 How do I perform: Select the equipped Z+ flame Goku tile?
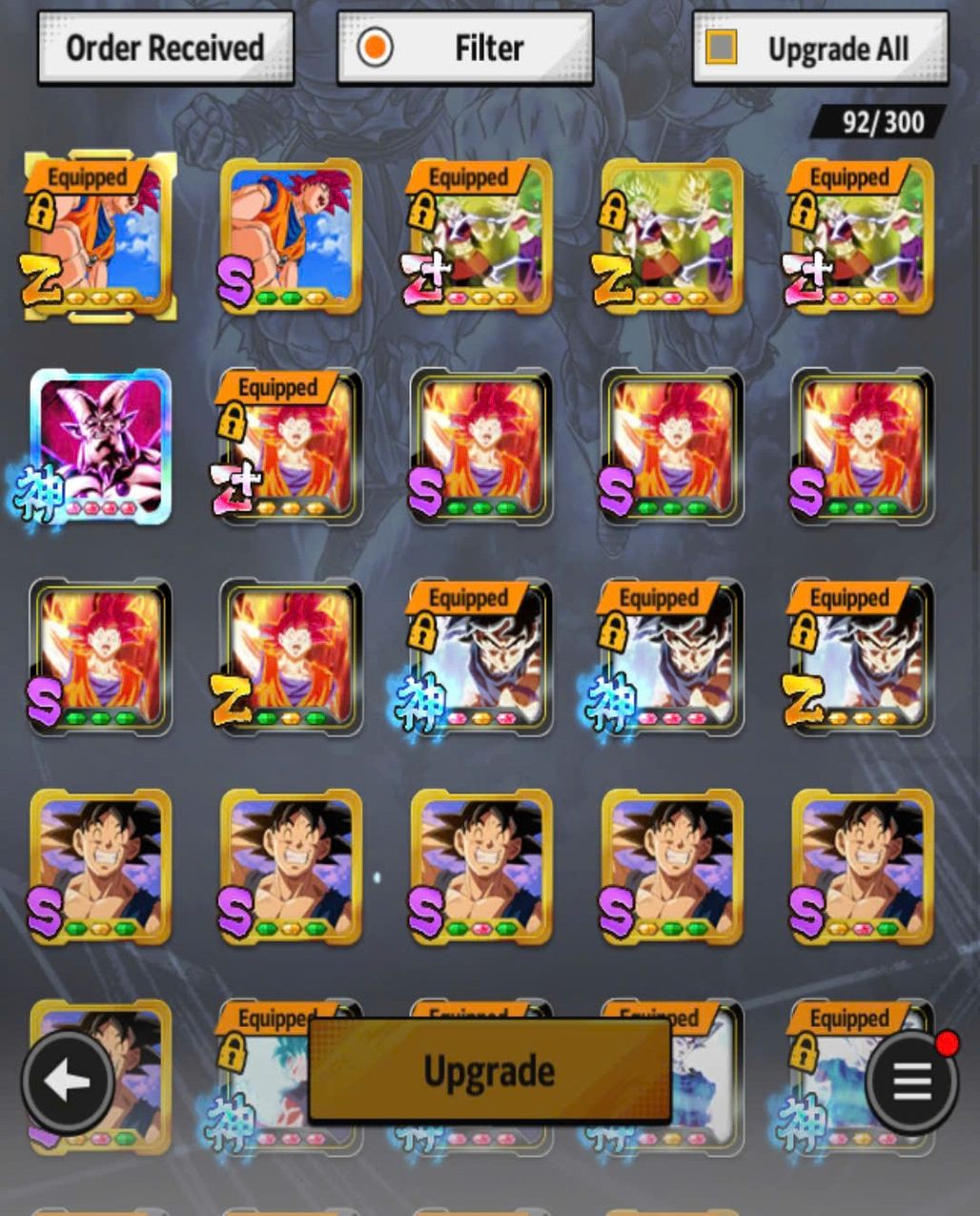point(291,446)
